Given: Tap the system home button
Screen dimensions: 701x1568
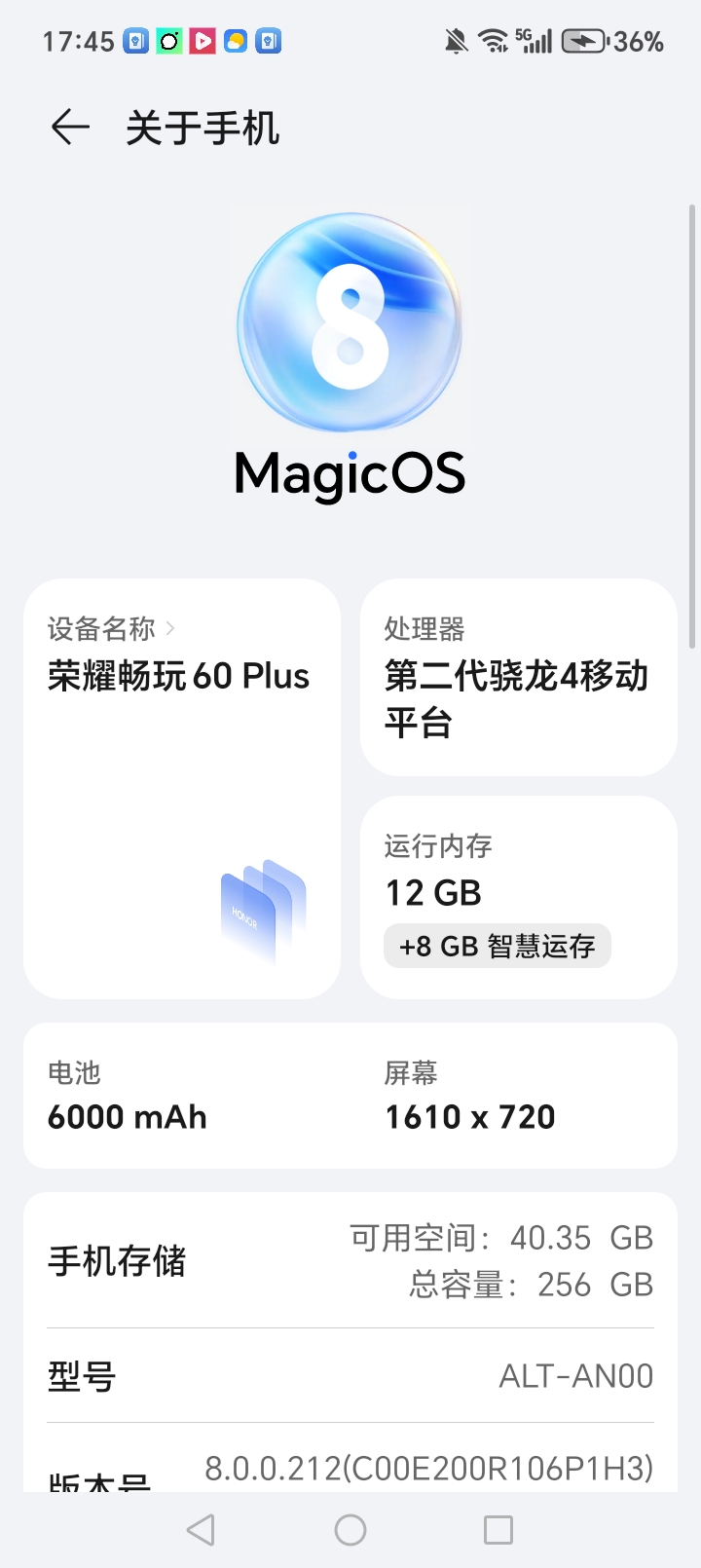Looking at the screenshot, I should pos(350,1530).
